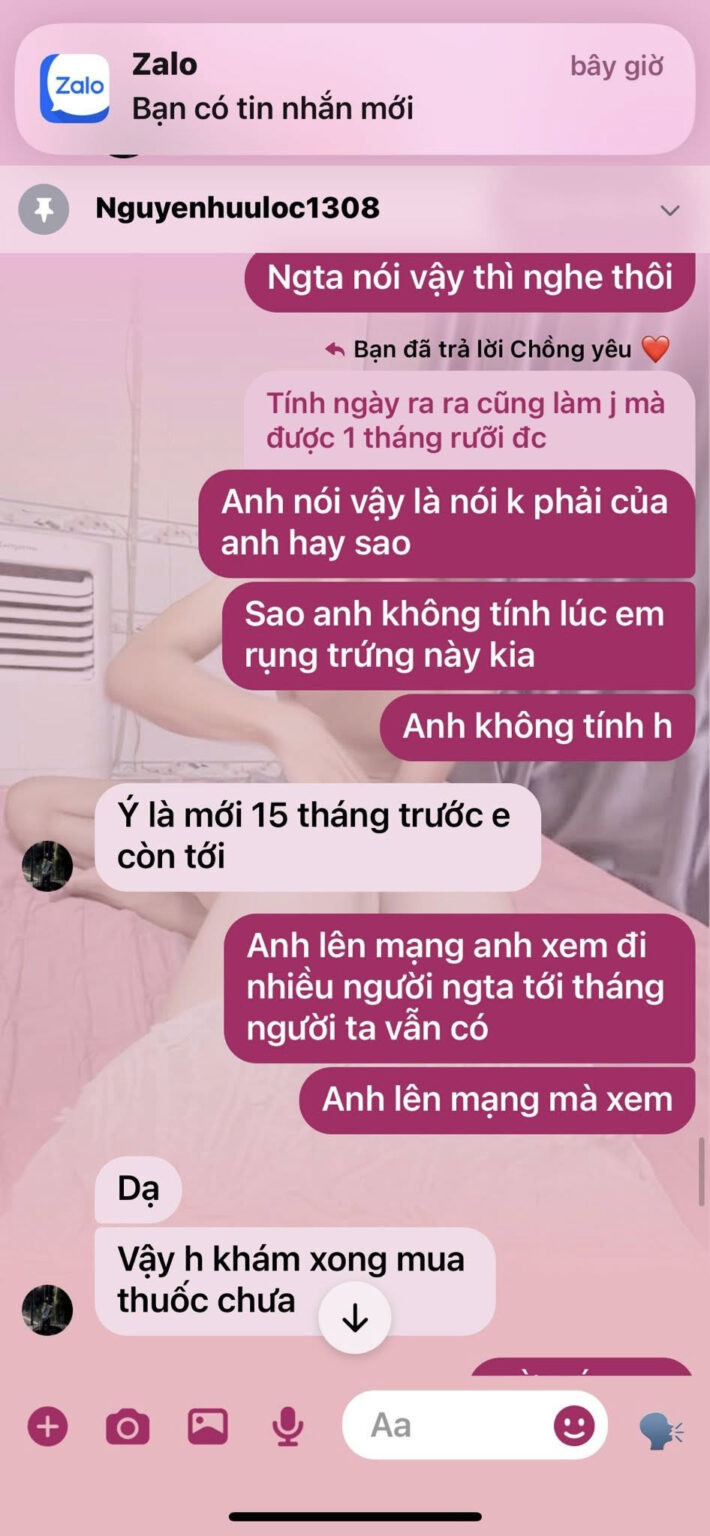Open the camera from the chat bar
The width and height of the screenshot is (710, 1536).
click(127, 1426)
